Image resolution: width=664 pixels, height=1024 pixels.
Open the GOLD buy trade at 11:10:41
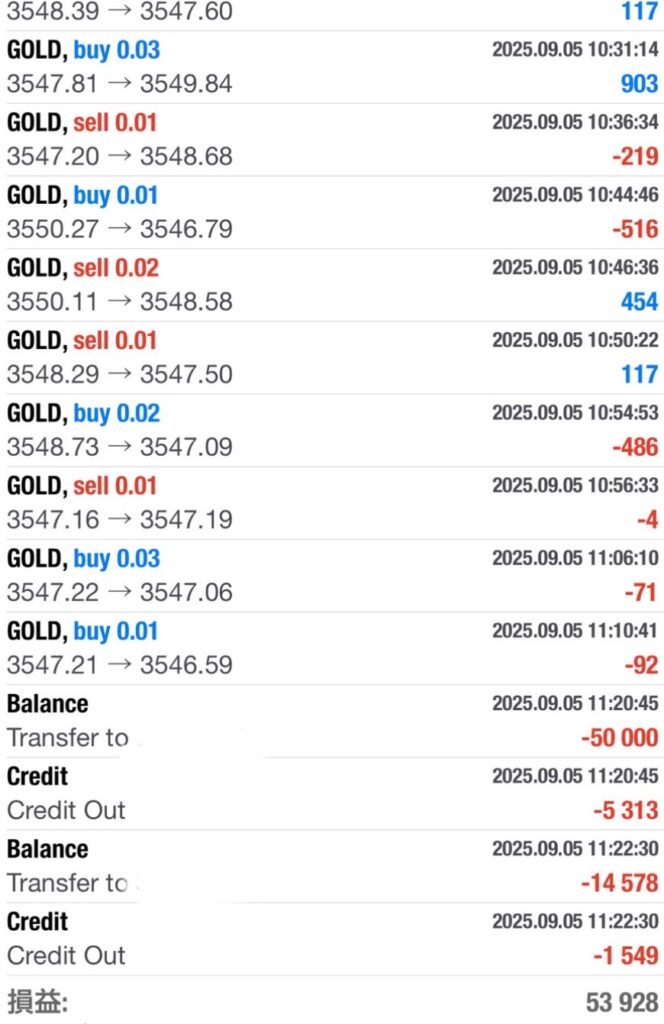tap(332, 648)
